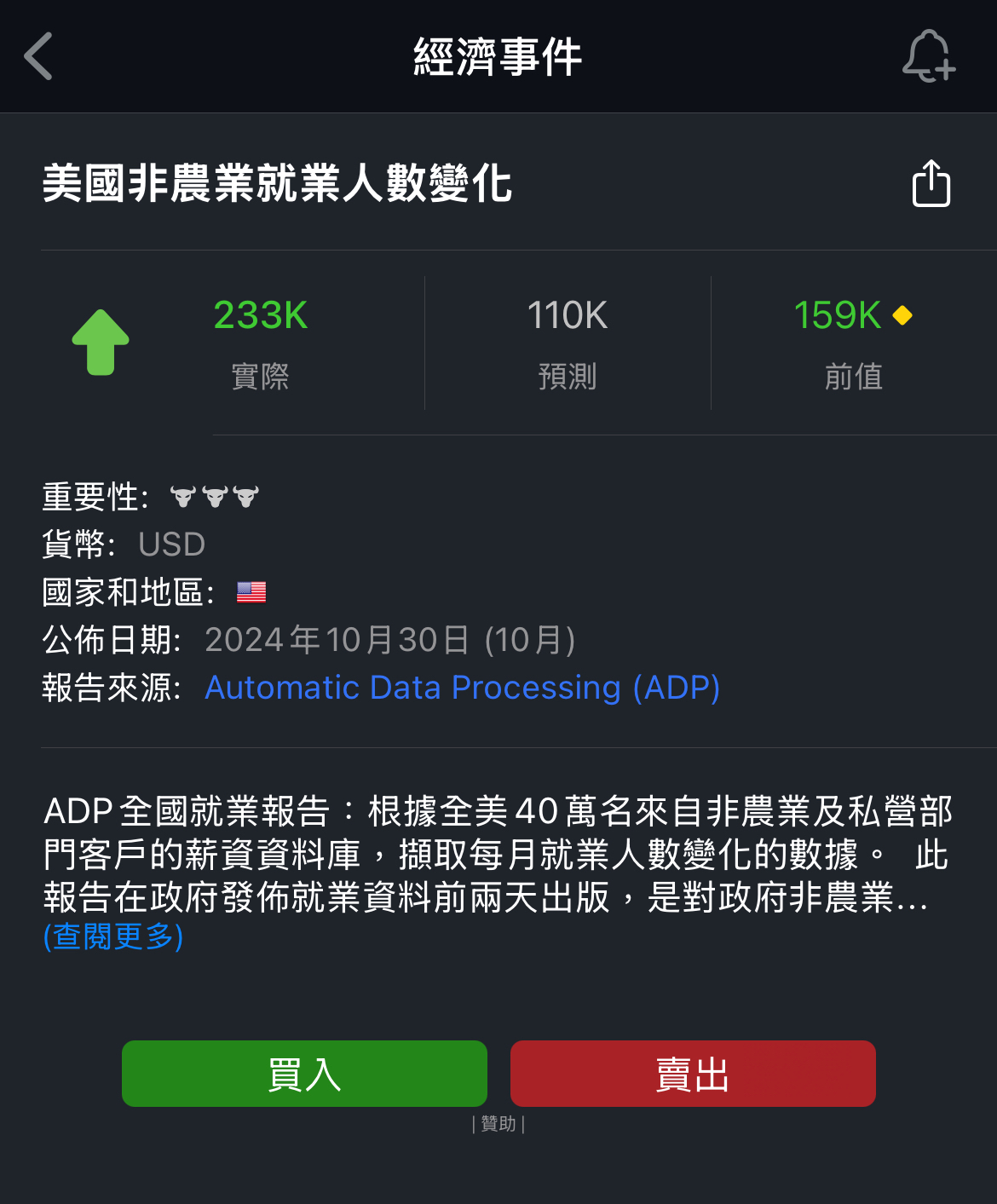
Task: Open the Automatic Data Processing (ADP) source link
Action: (462, 688)
